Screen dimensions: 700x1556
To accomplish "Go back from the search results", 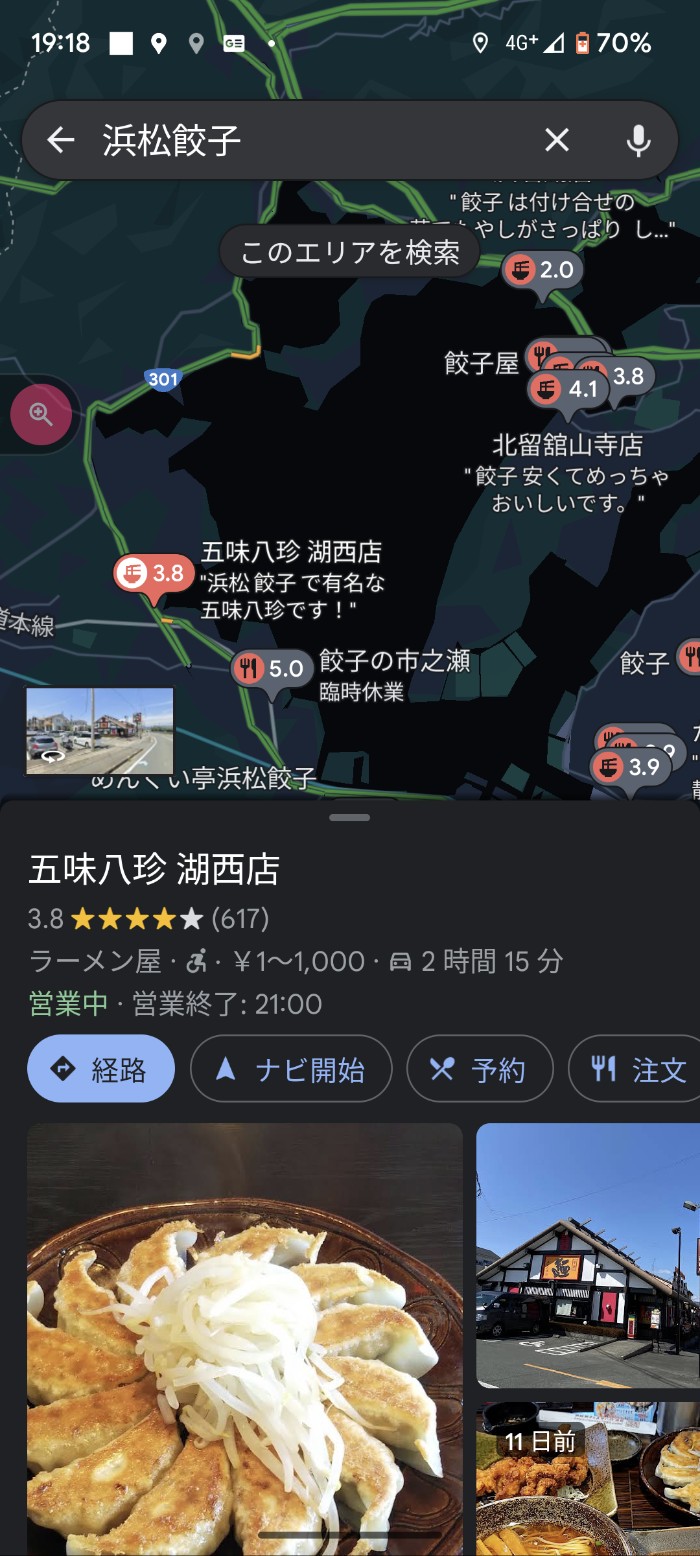I will 61,140.
